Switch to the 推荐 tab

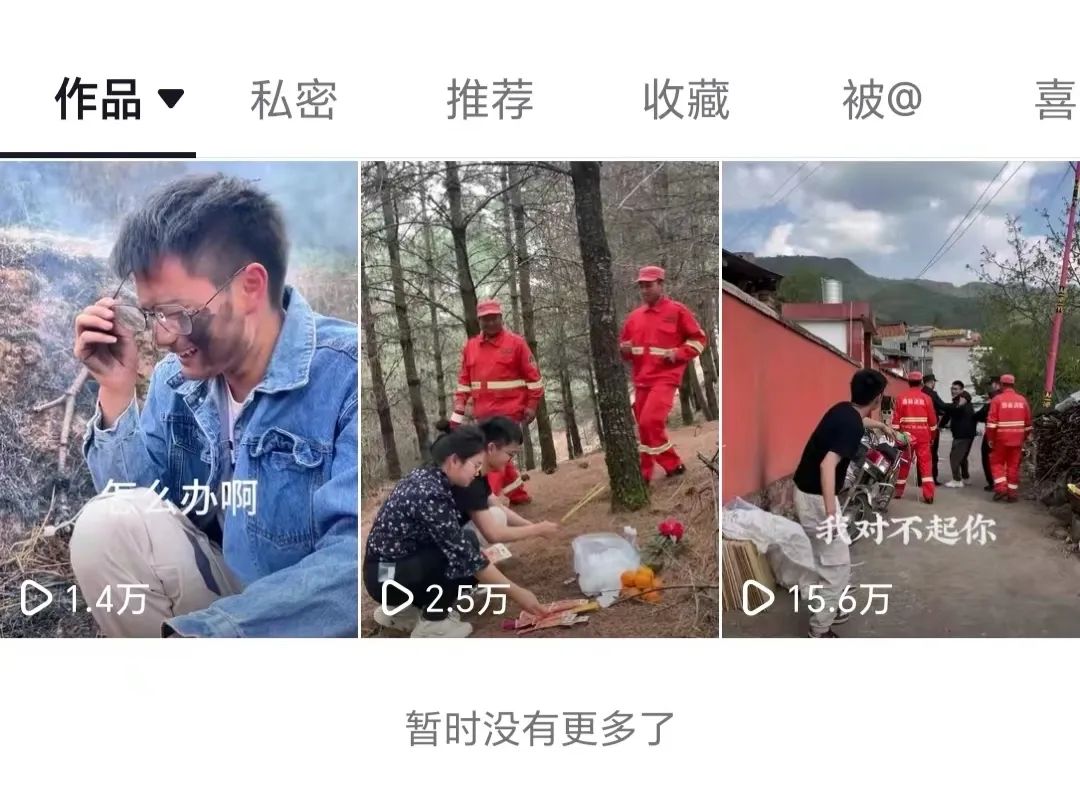tap(490, 100)
